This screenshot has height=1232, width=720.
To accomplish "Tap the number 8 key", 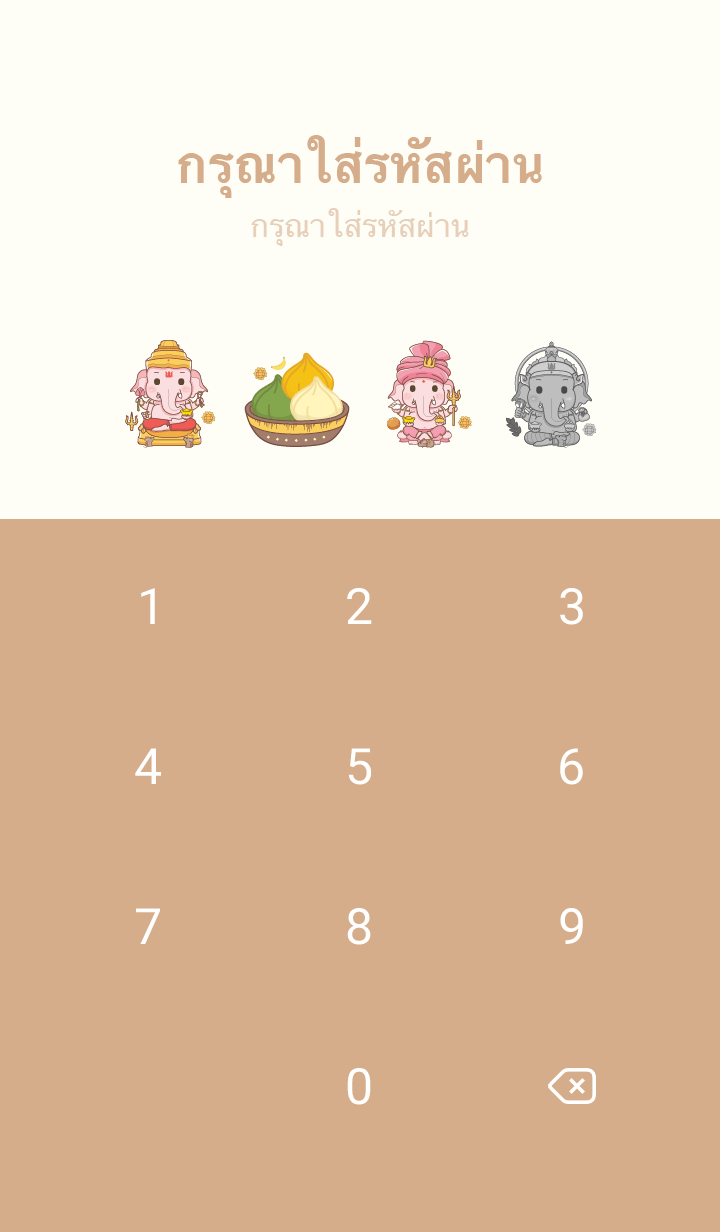I will (359, 927).
